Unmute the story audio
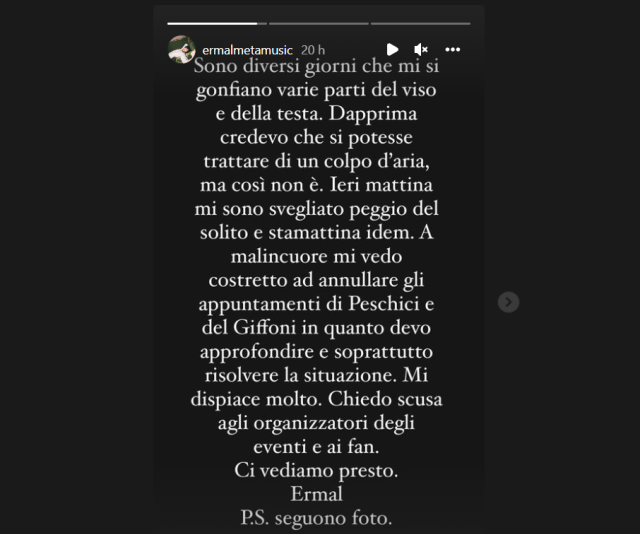640x534 pixels. tap(421, 49)
